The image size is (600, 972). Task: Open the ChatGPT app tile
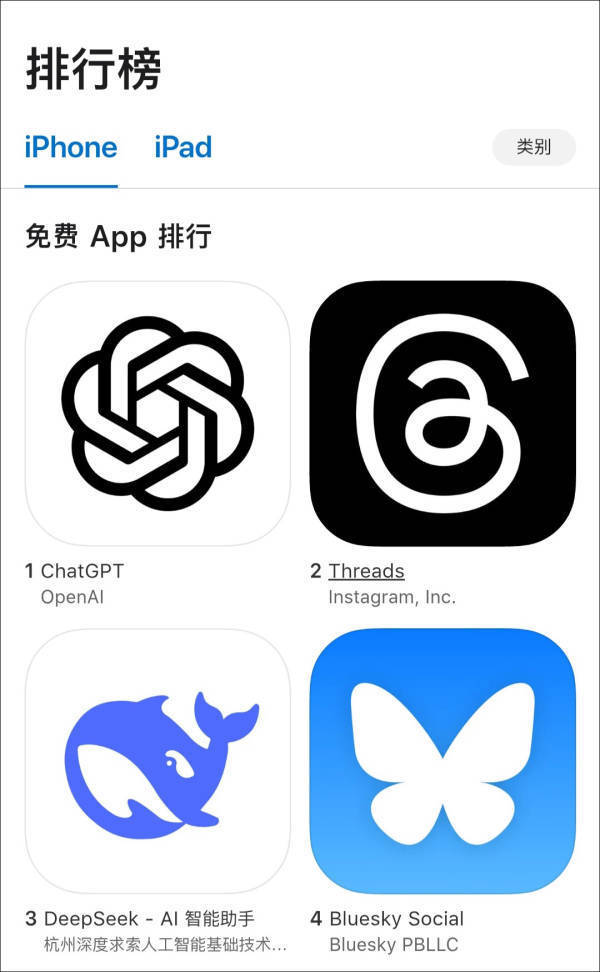click(157, 413)
